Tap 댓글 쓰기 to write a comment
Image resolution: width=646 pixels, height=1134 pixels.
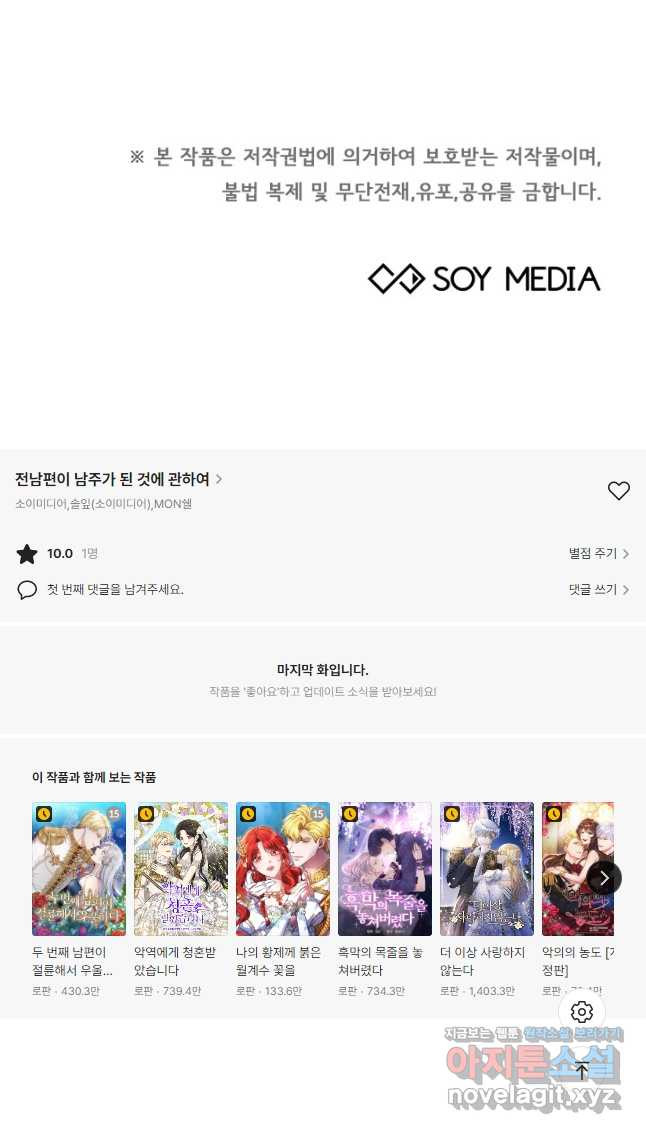(598, 590)
